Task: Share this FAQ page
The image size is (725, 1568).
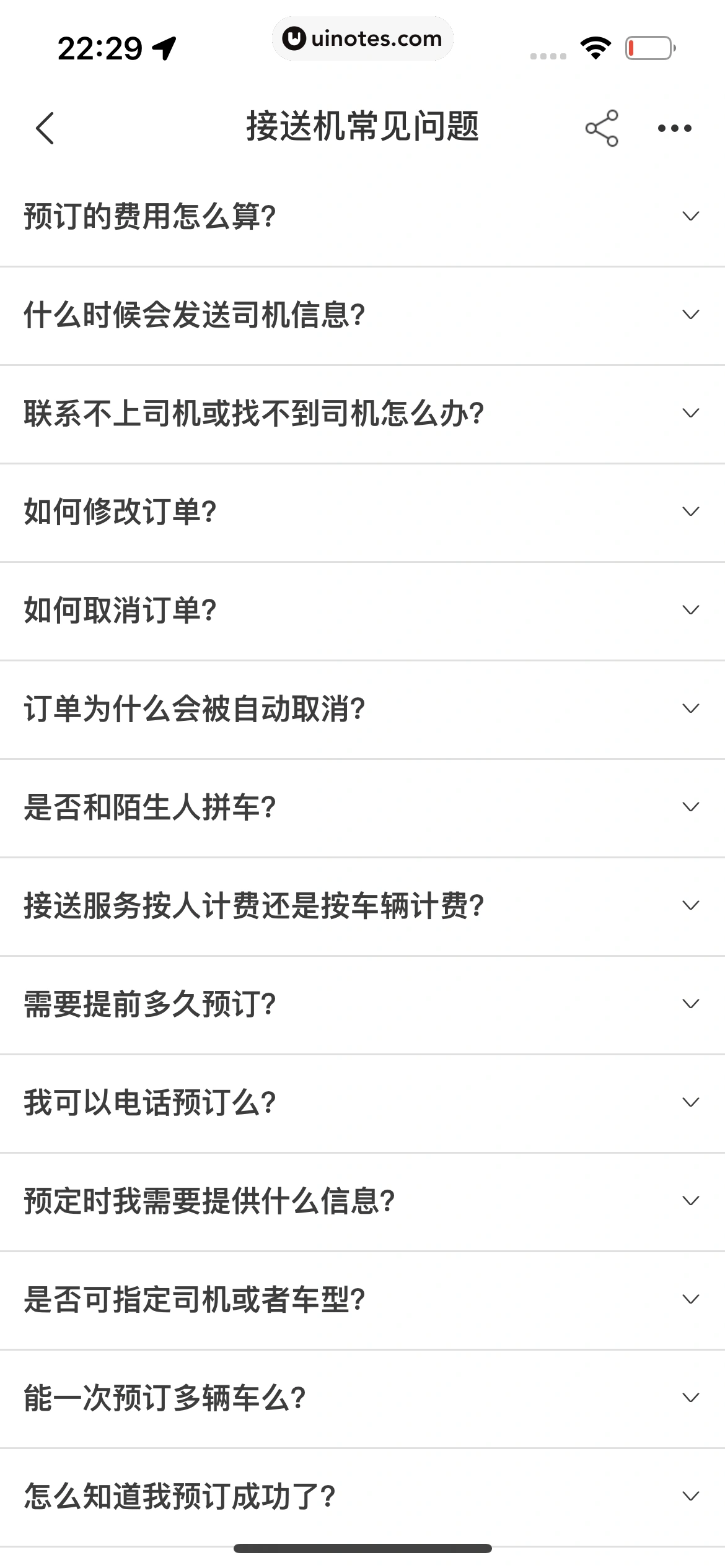Action: [601, 128]
